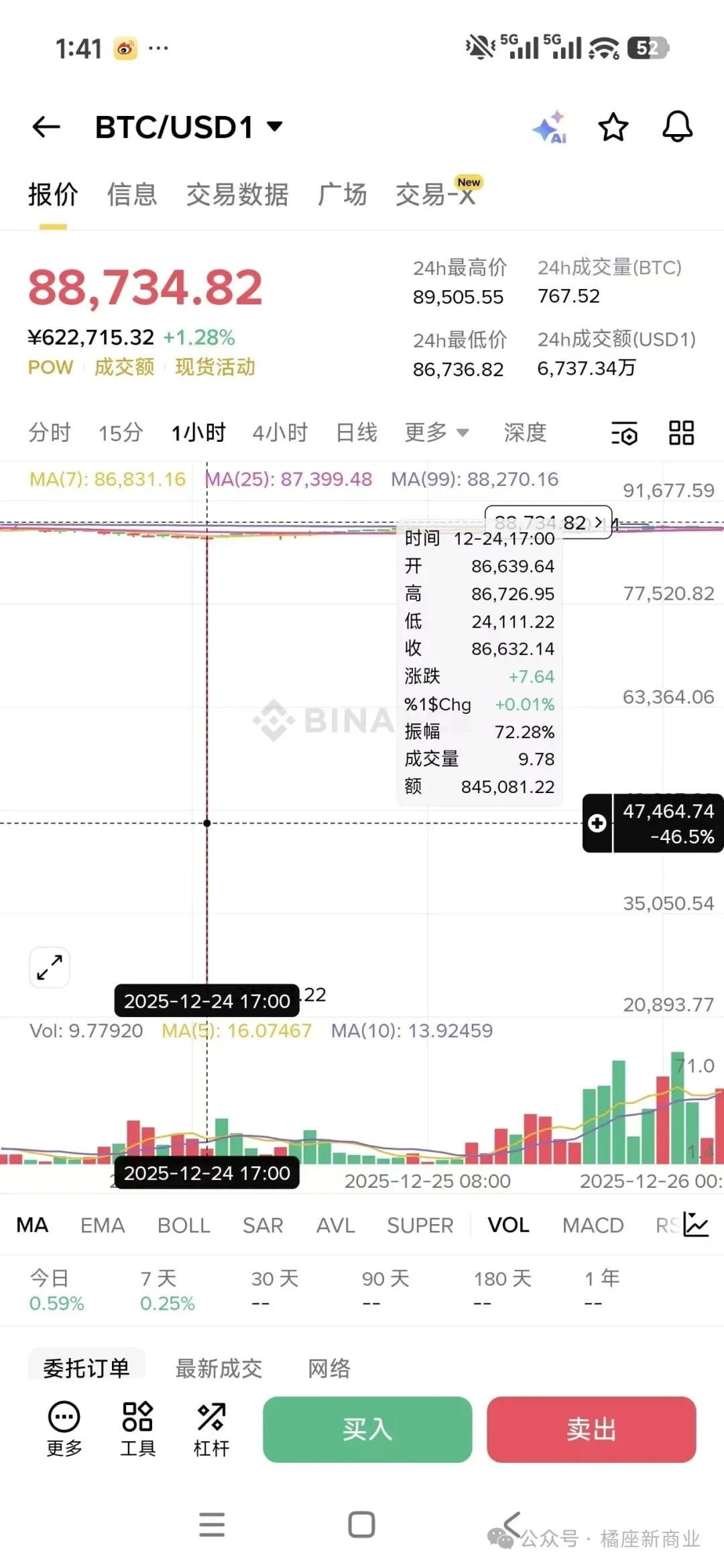Open the 最新成交 tab
Image resolution: width=724 pixels, height=1568 pixels.
pos(219,1368)
